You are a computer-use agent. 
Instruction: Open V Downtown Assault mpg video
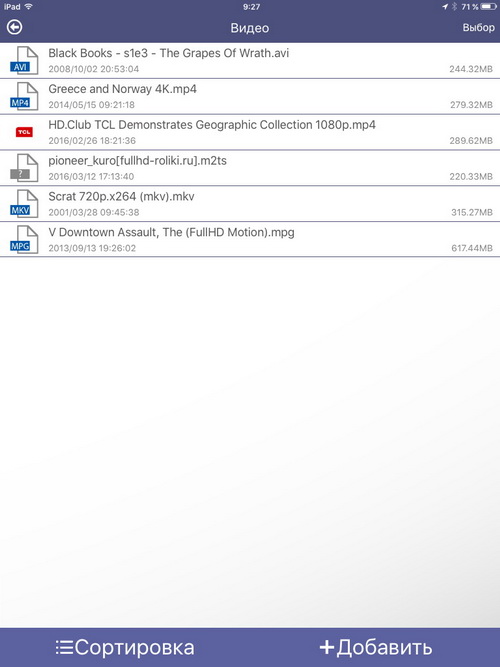tap(250, 239)
